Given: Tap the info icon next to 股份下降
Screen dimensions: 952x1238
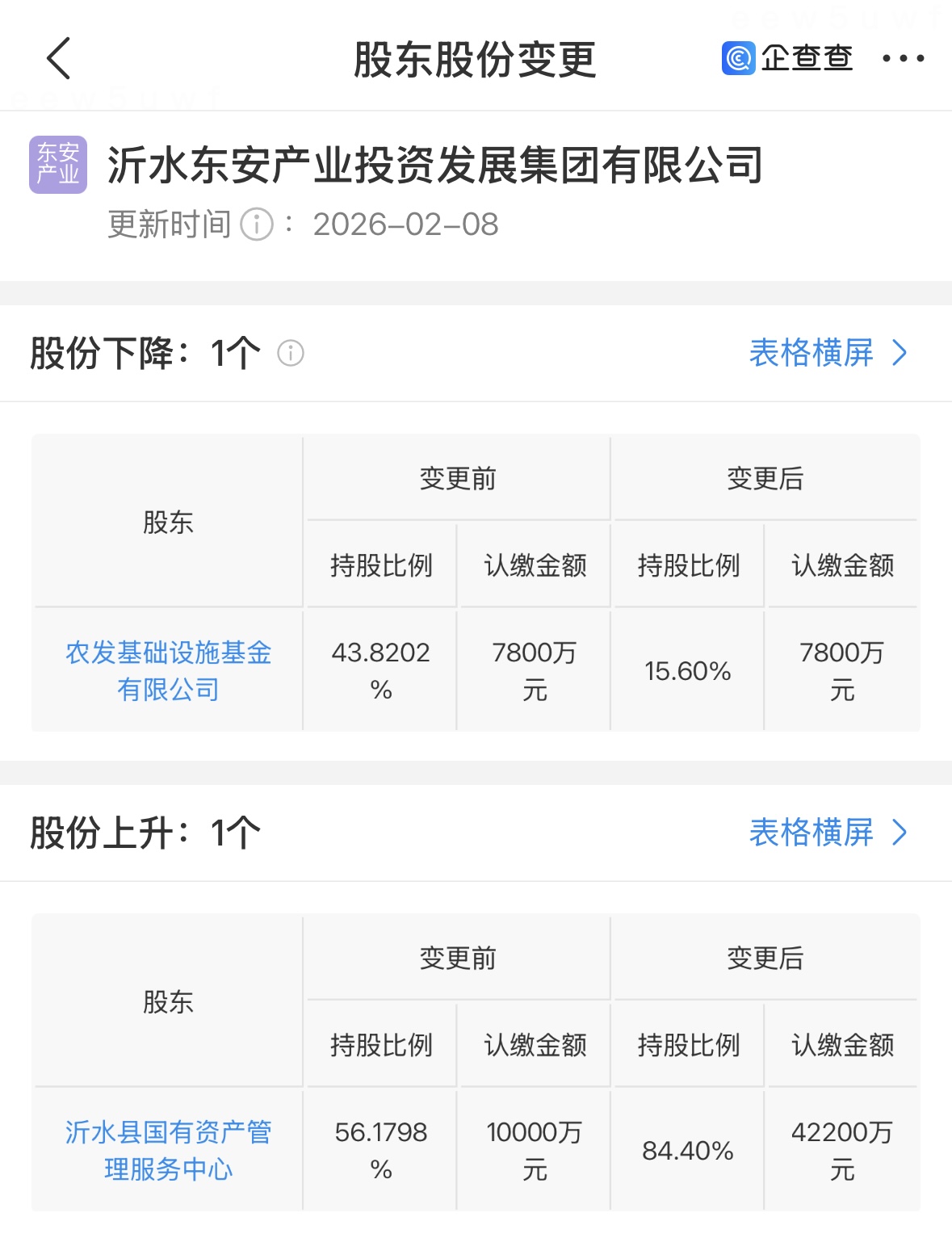Looking at the screenshot, I should click(291, 353).
